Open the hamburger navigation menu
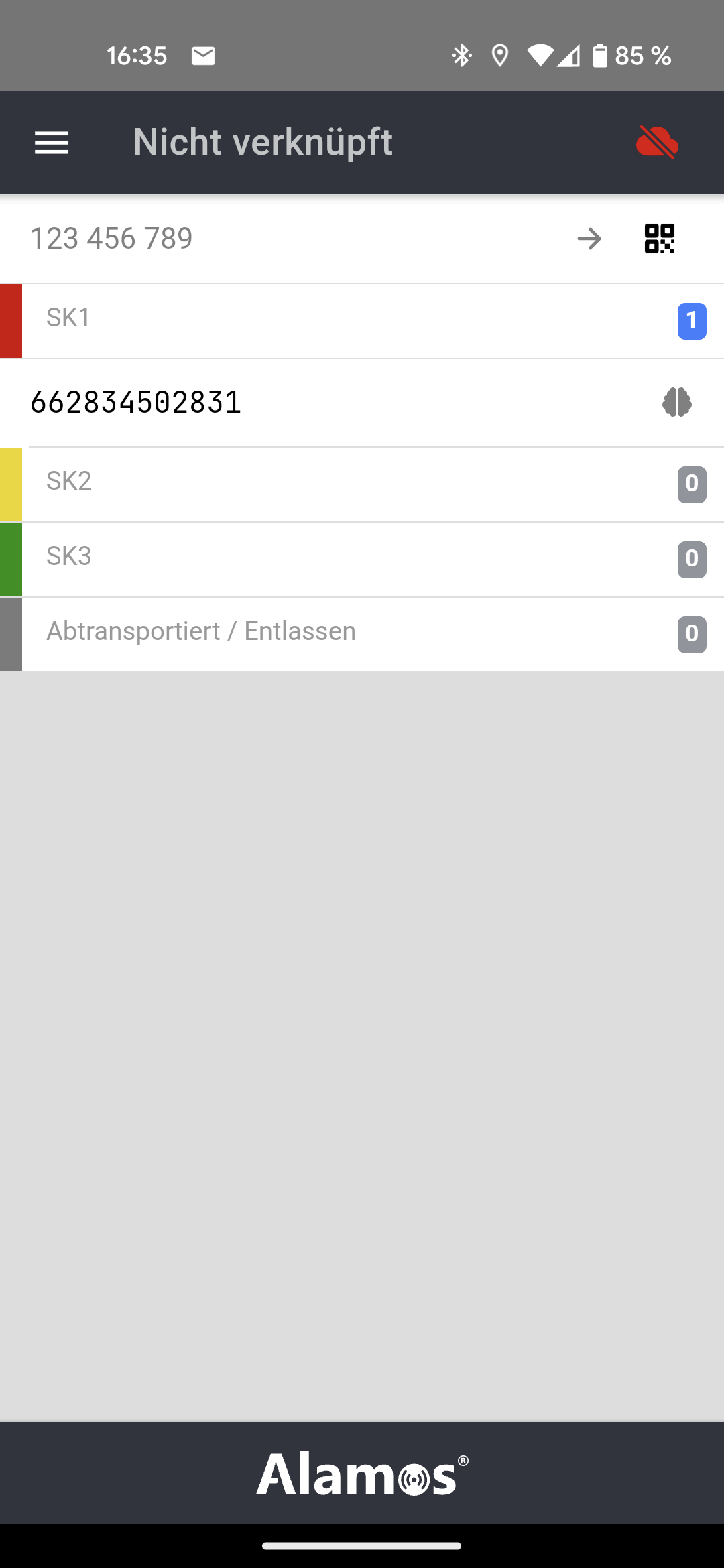Image resolution: width=724 pixels, height=1568 pixels. pyautogui.click(x=52, y=143)
